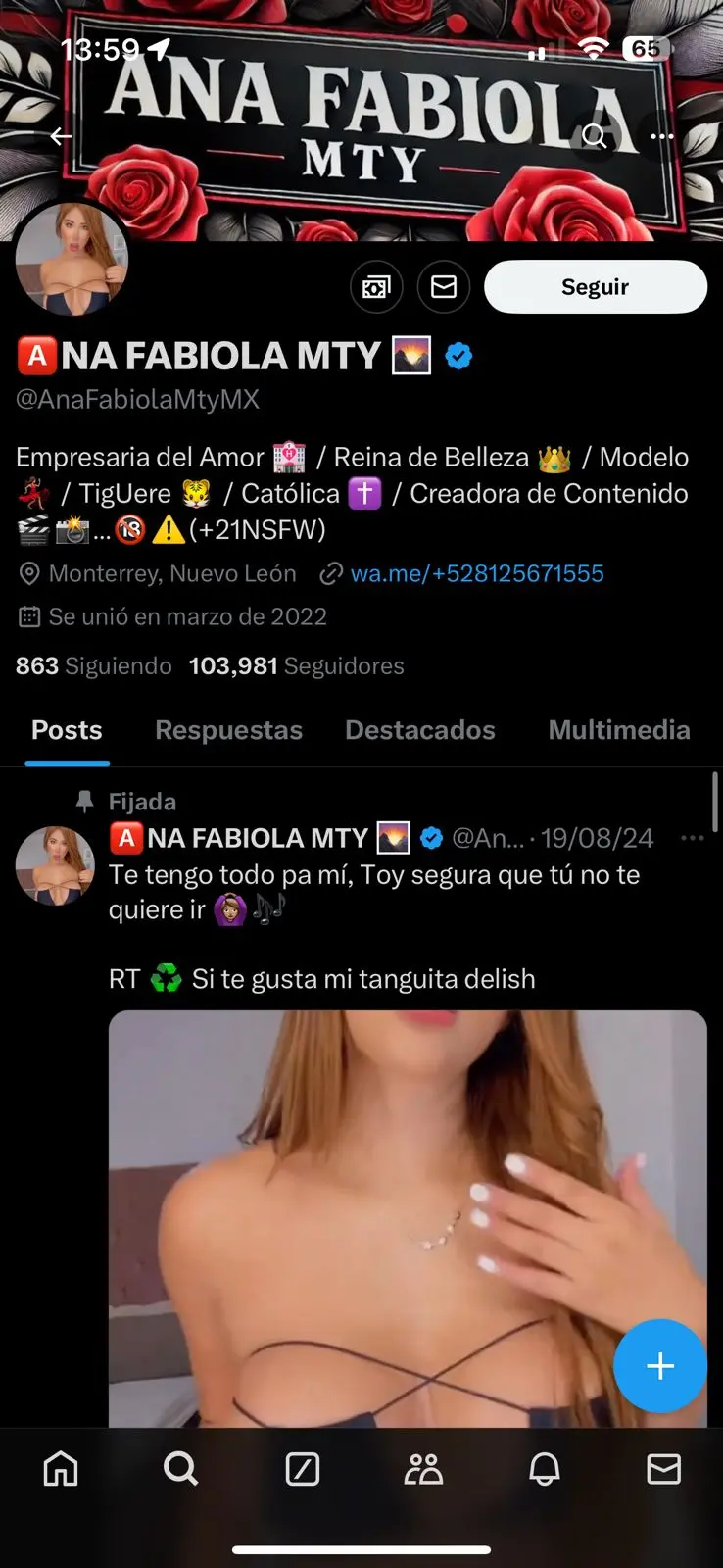Switch to the Destacados tab
This screenshot has width=723, height=1568.
click(x=419, y=730)
